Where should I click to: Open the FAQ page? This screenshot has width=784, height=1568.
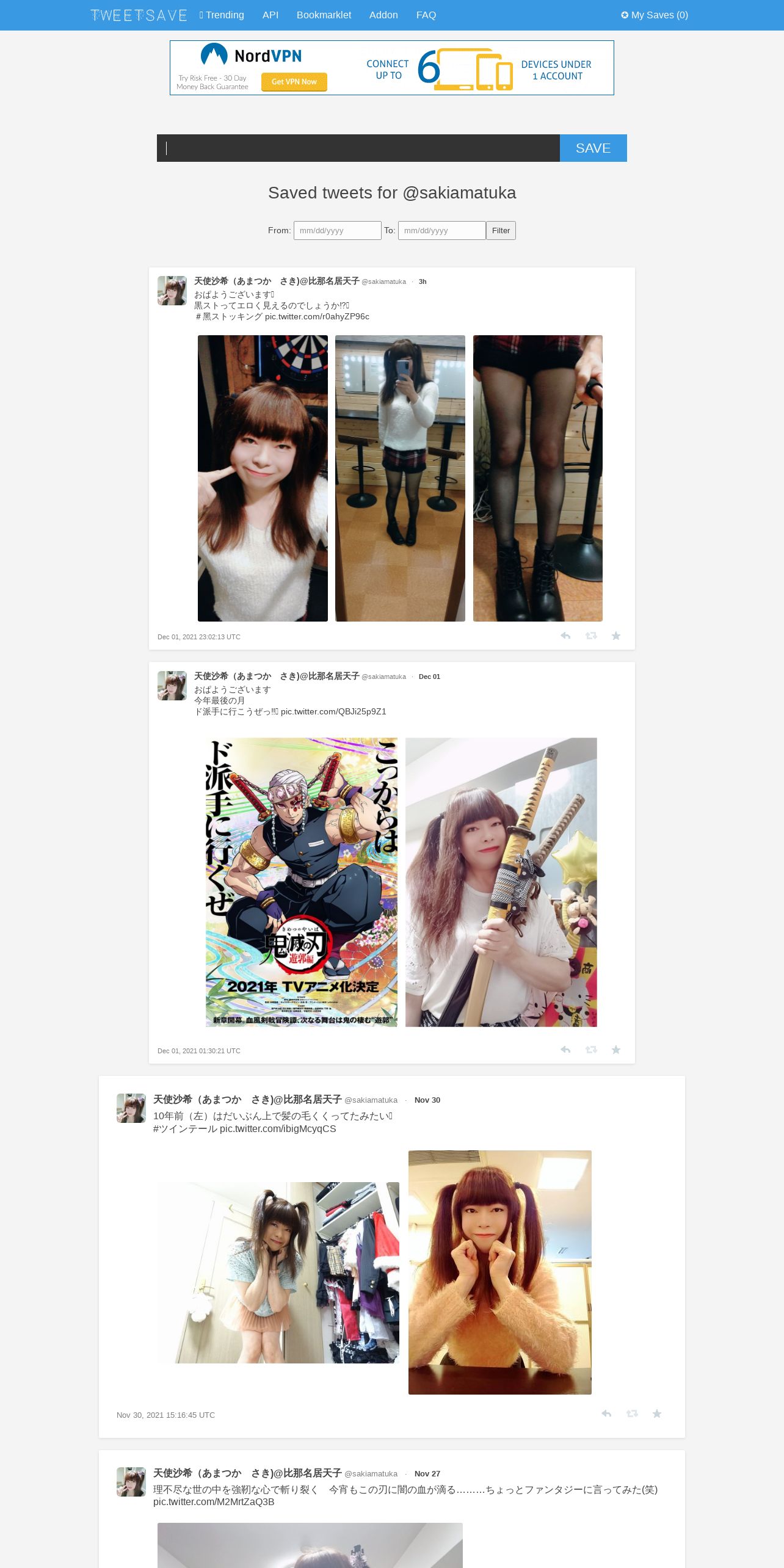point(426,15)
